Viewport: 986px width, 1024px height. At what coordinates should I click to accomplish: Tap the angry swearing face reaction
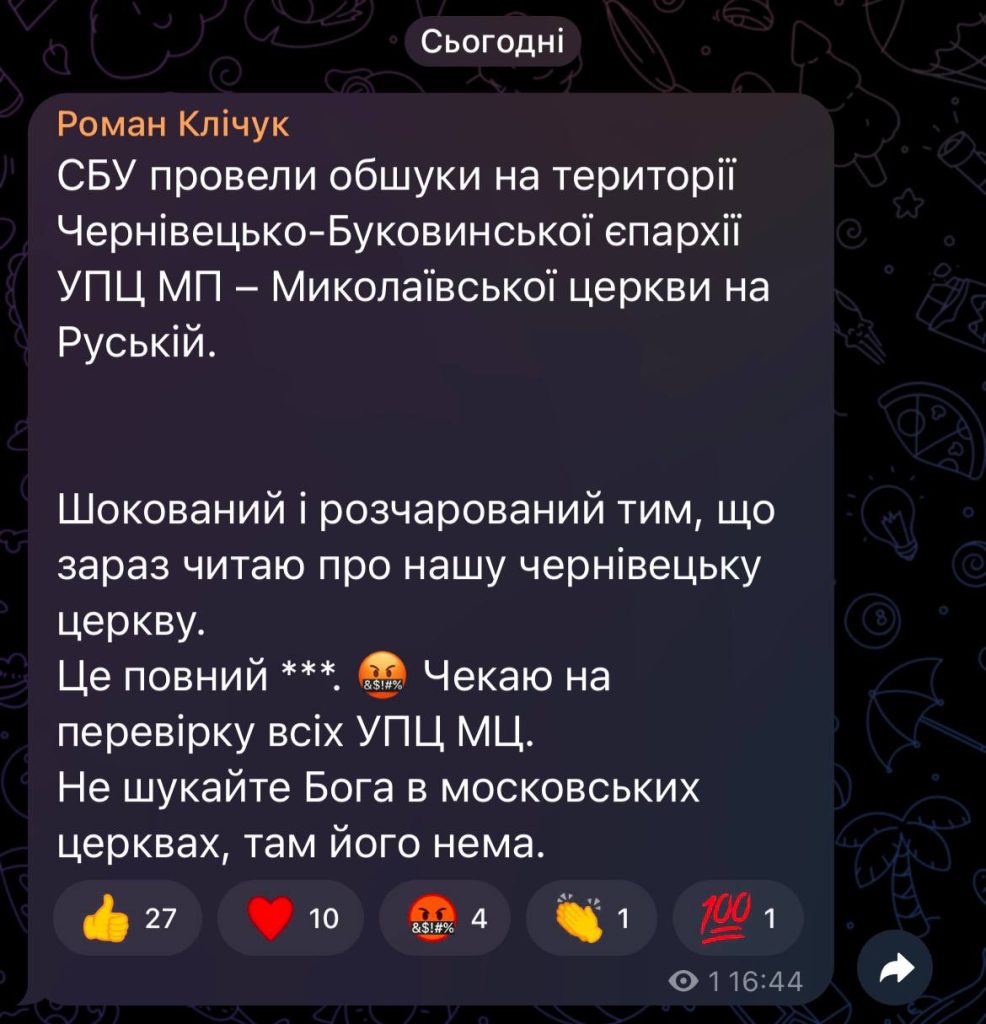point(445,917)
